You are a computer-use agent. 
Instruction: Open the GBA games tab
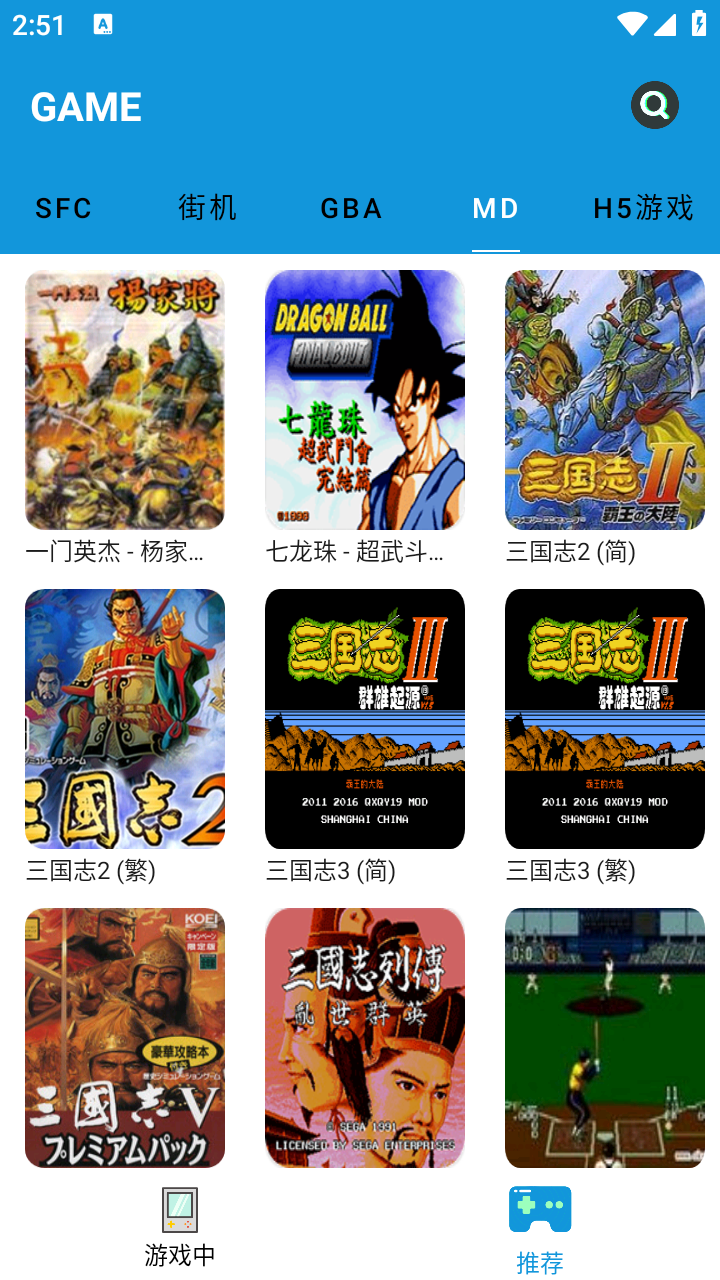pyautogui.click(x=351, y=208)
